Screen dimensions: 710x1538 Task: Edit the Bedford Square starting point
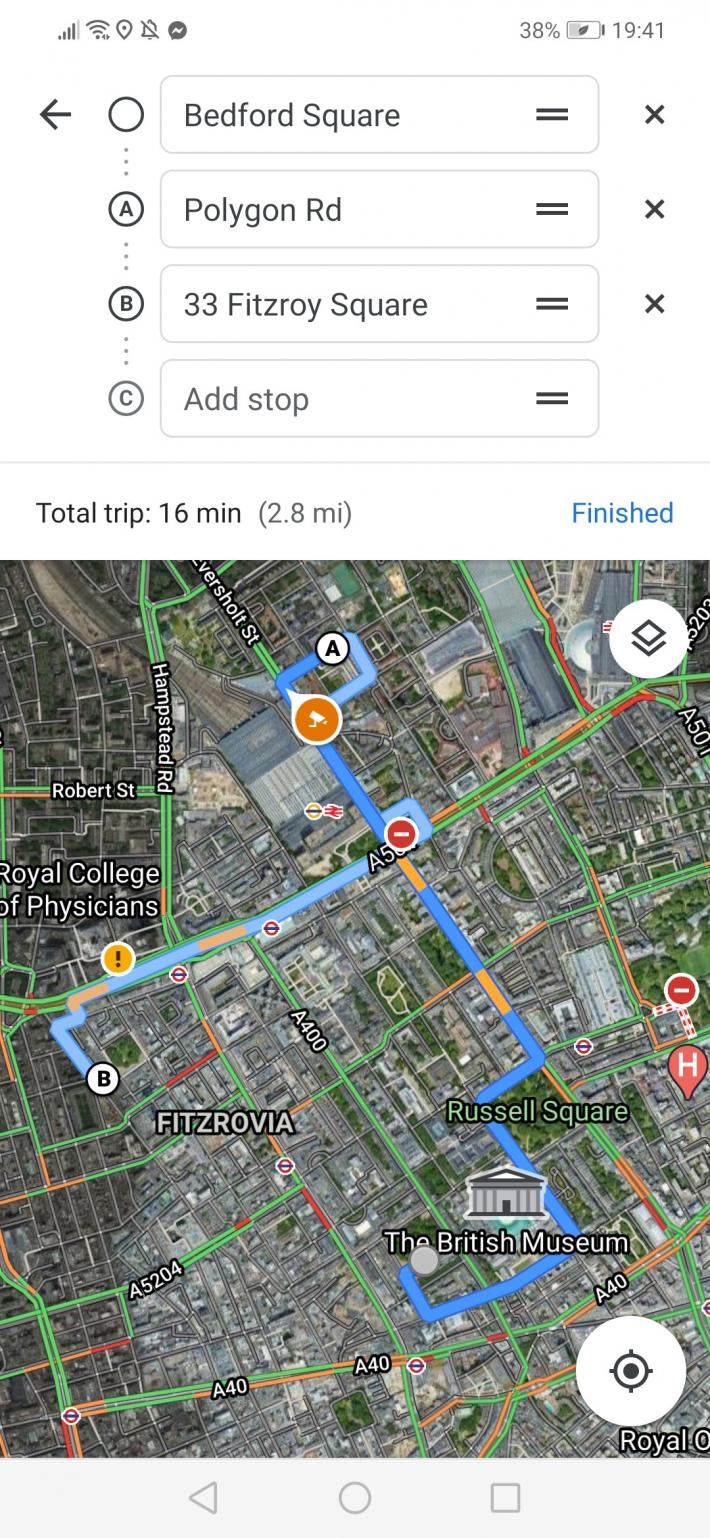click(x=340, y=115)
